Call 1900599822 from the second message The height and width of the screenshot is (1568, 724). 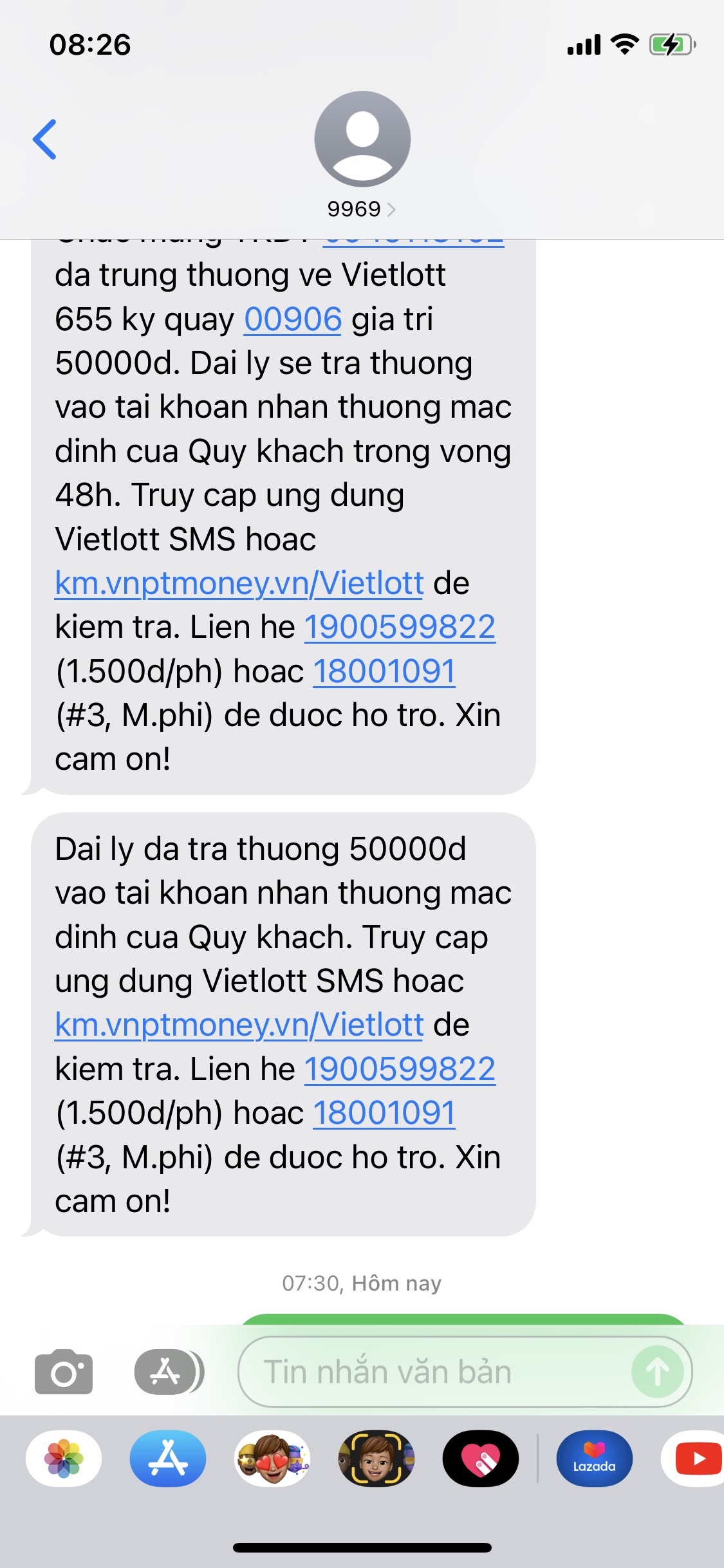click(x=400, y=1069)
